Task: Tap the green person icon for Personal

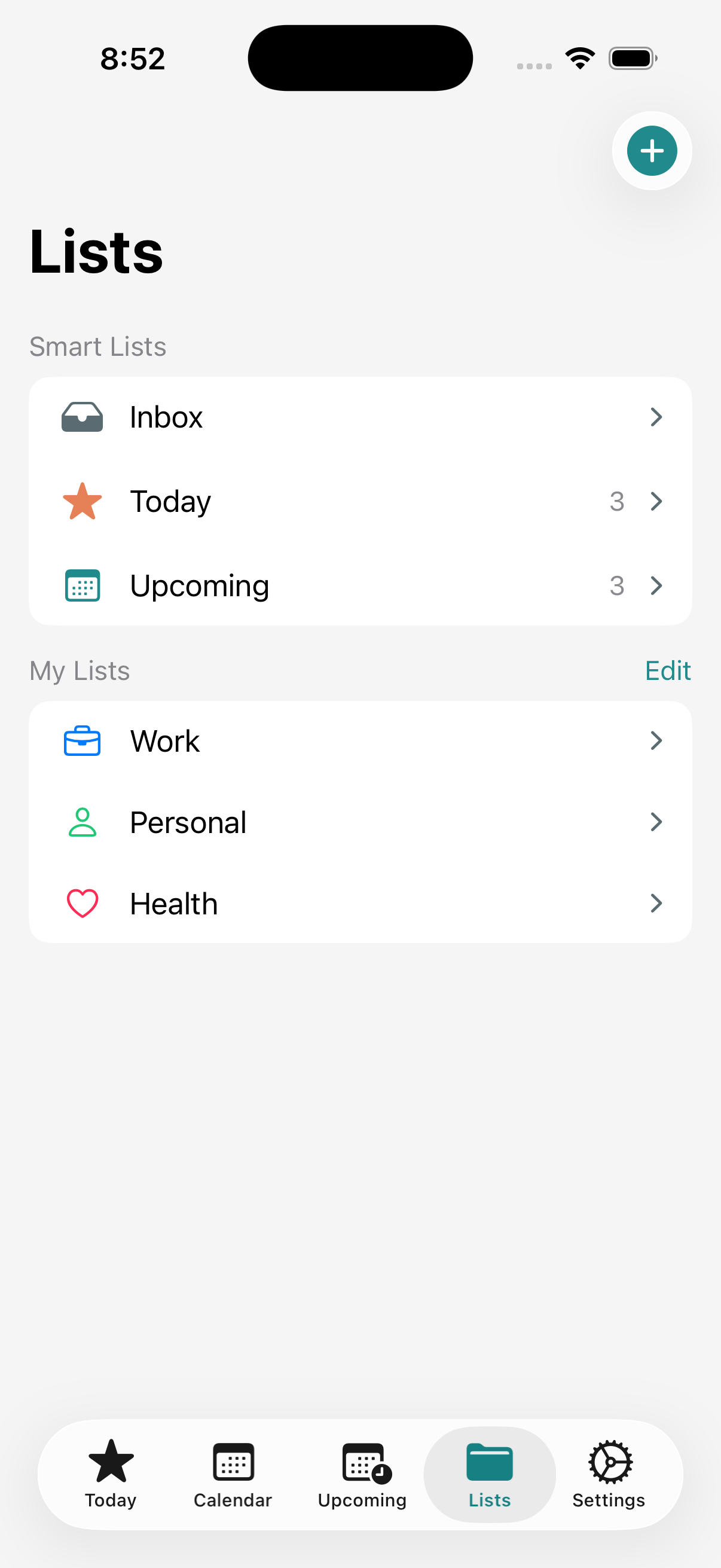Action: point(82,822)
